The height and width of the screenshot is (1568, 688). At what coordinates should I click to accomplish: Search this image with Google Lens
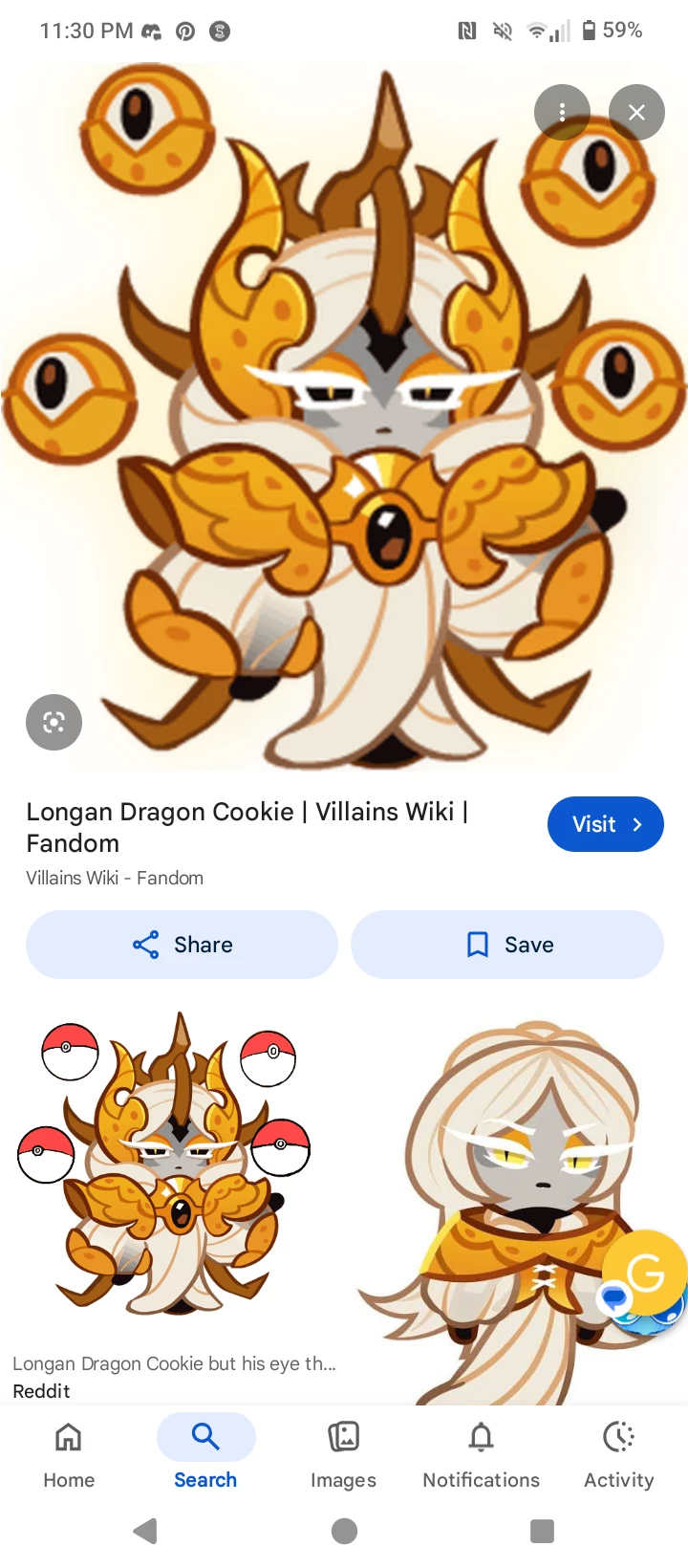pos(54,722)
